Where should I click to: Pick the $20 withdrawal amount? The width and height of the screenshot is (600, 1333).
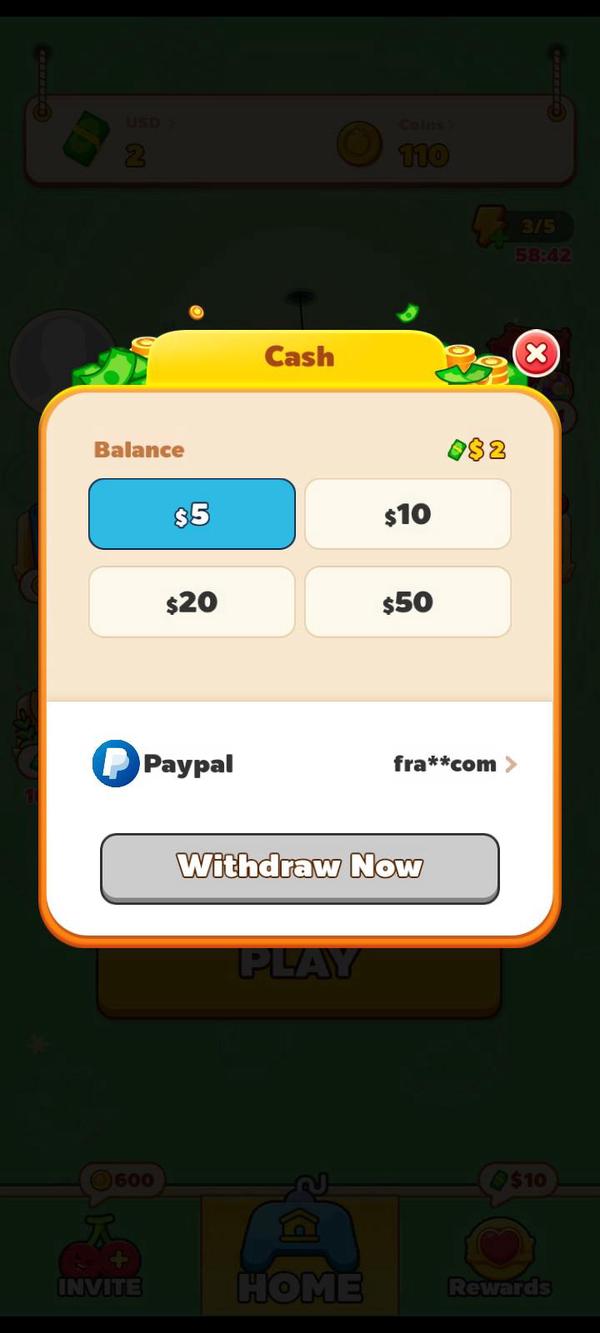point(192,602)
